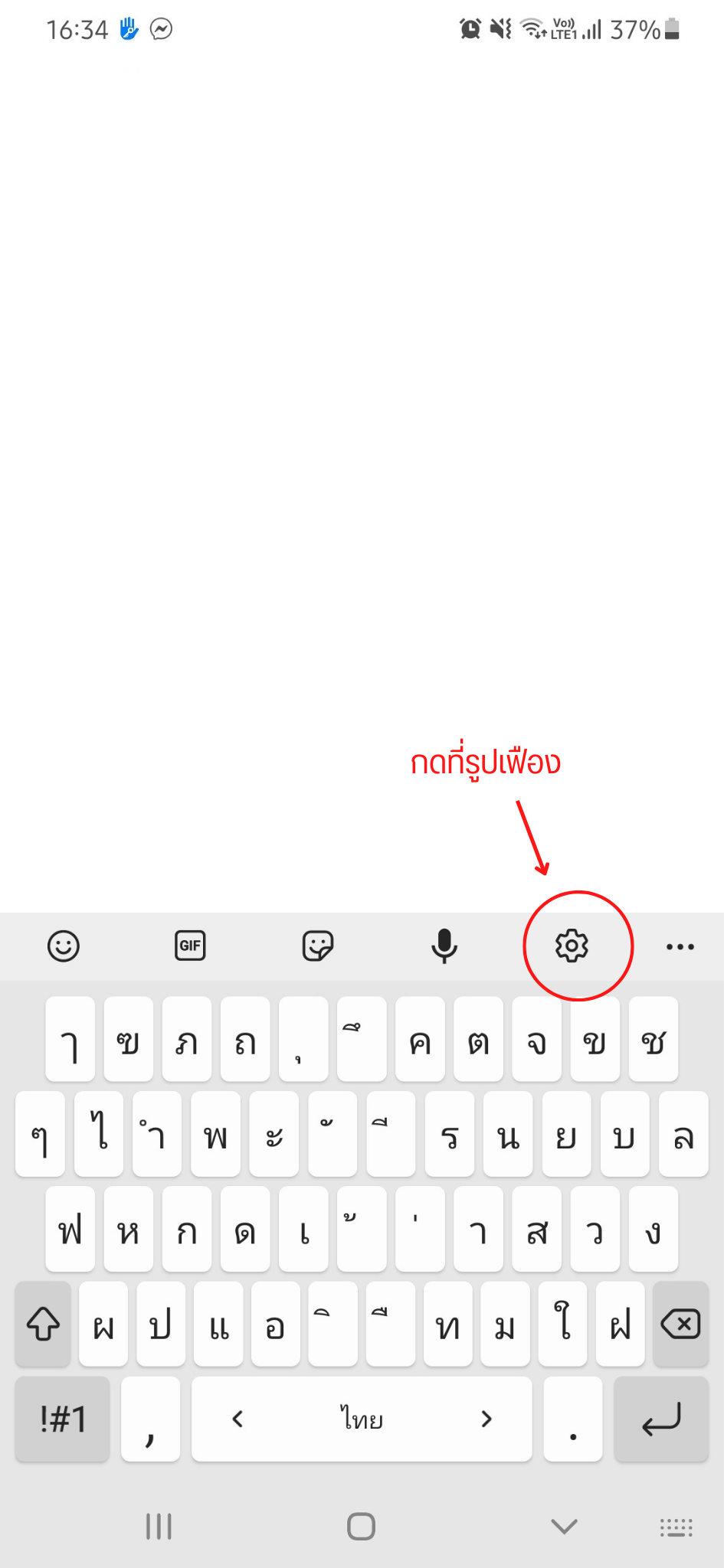This screenshot has height=1568, width=724.
Task: Start voice input with the microphone
Action: (x=444, y=946)
